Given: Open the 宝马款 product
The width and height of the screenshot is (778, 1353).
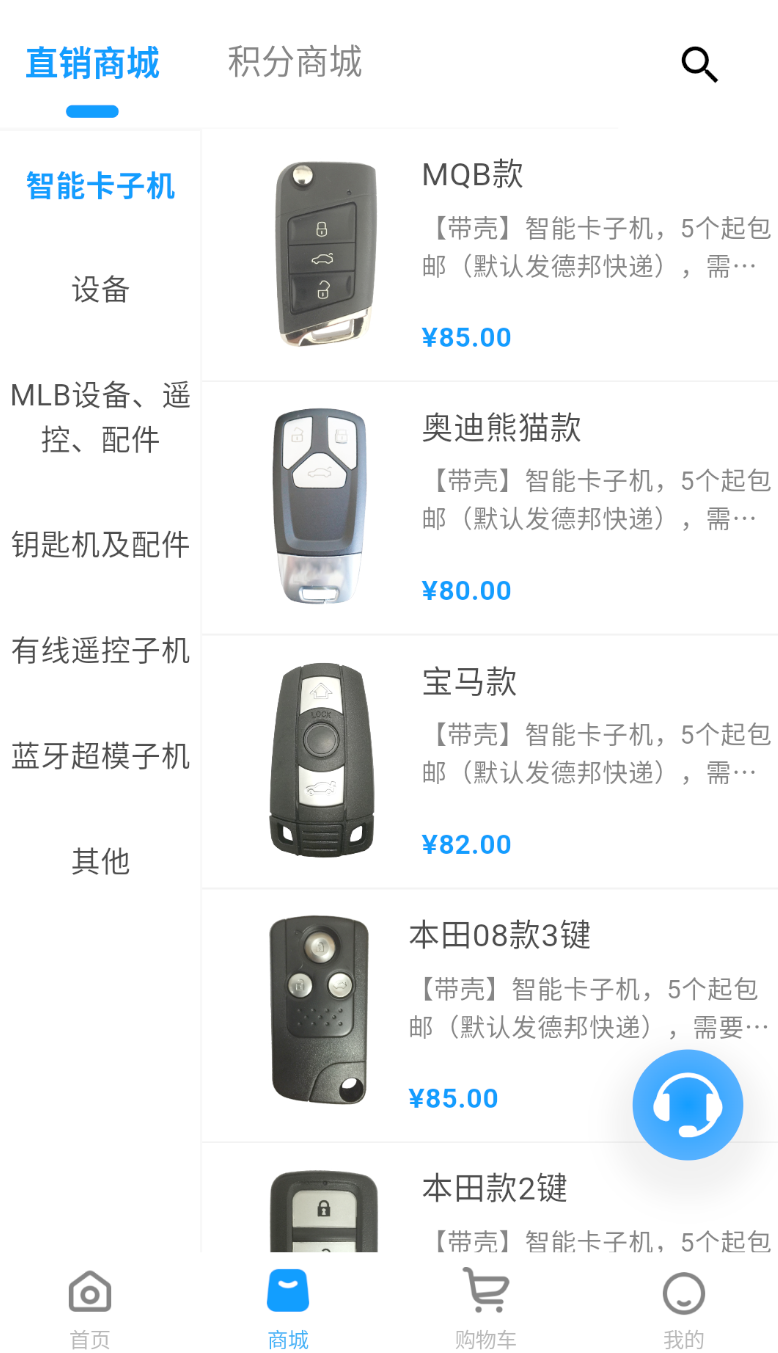Looking at the screenshot, I should [490, 762].
